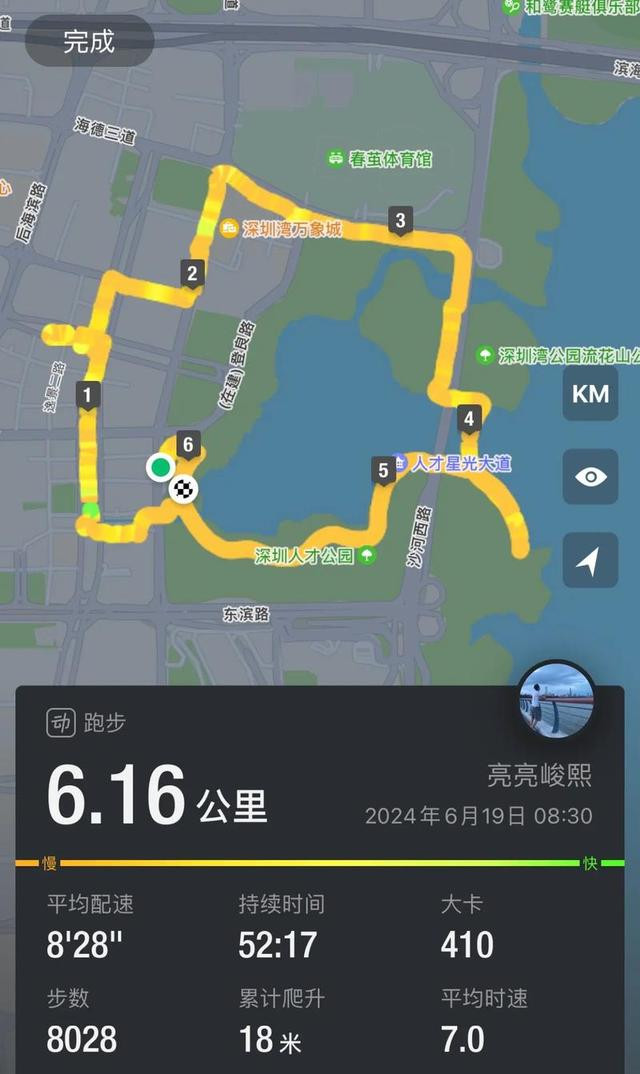Recenter the map with the location arrow
This screenshot has height=1074, width=640.
pos(590,560)
